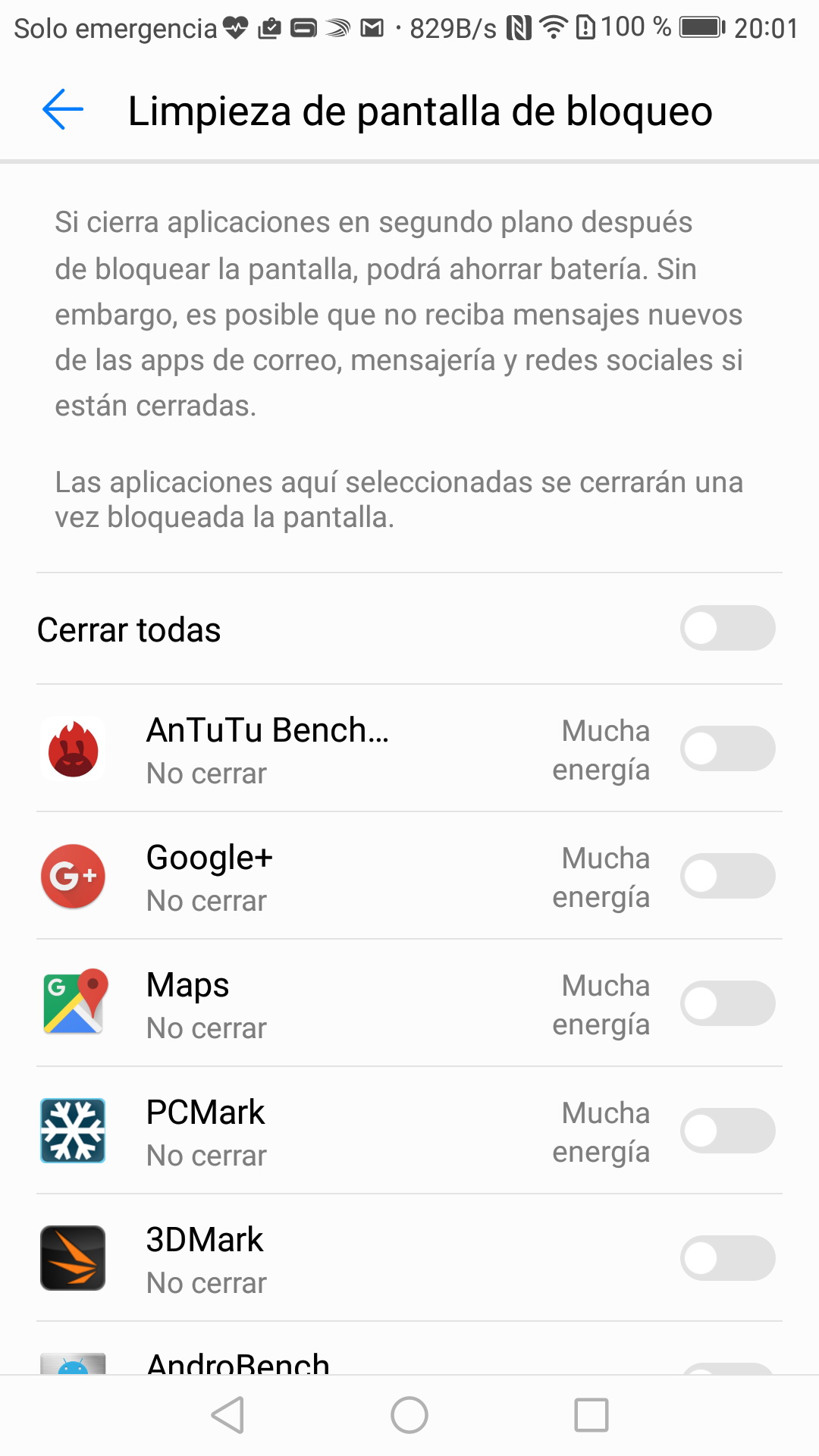Open recent apps from navigation bar

(x=591, y=1415)
